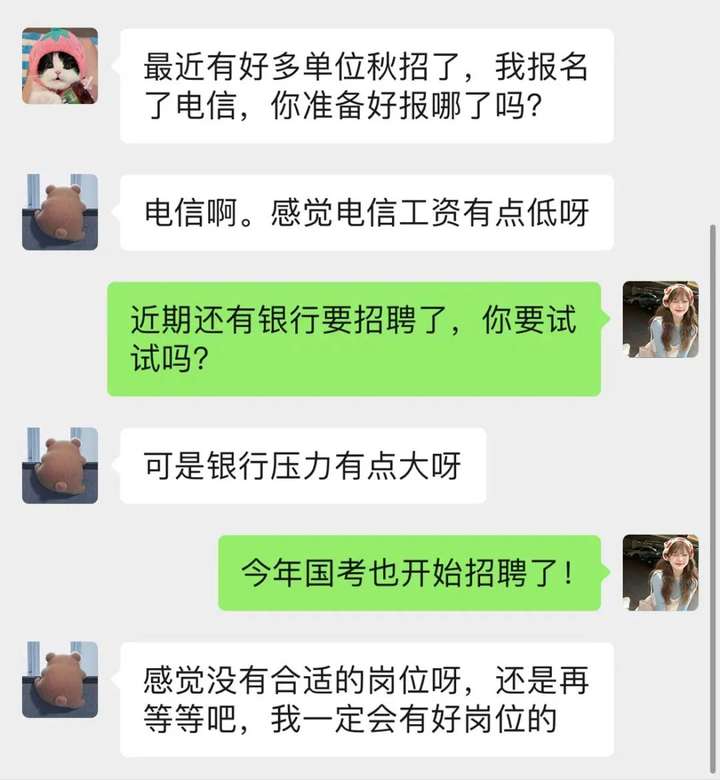Tap girl avatar beside 近期还有银行 message

660,319
